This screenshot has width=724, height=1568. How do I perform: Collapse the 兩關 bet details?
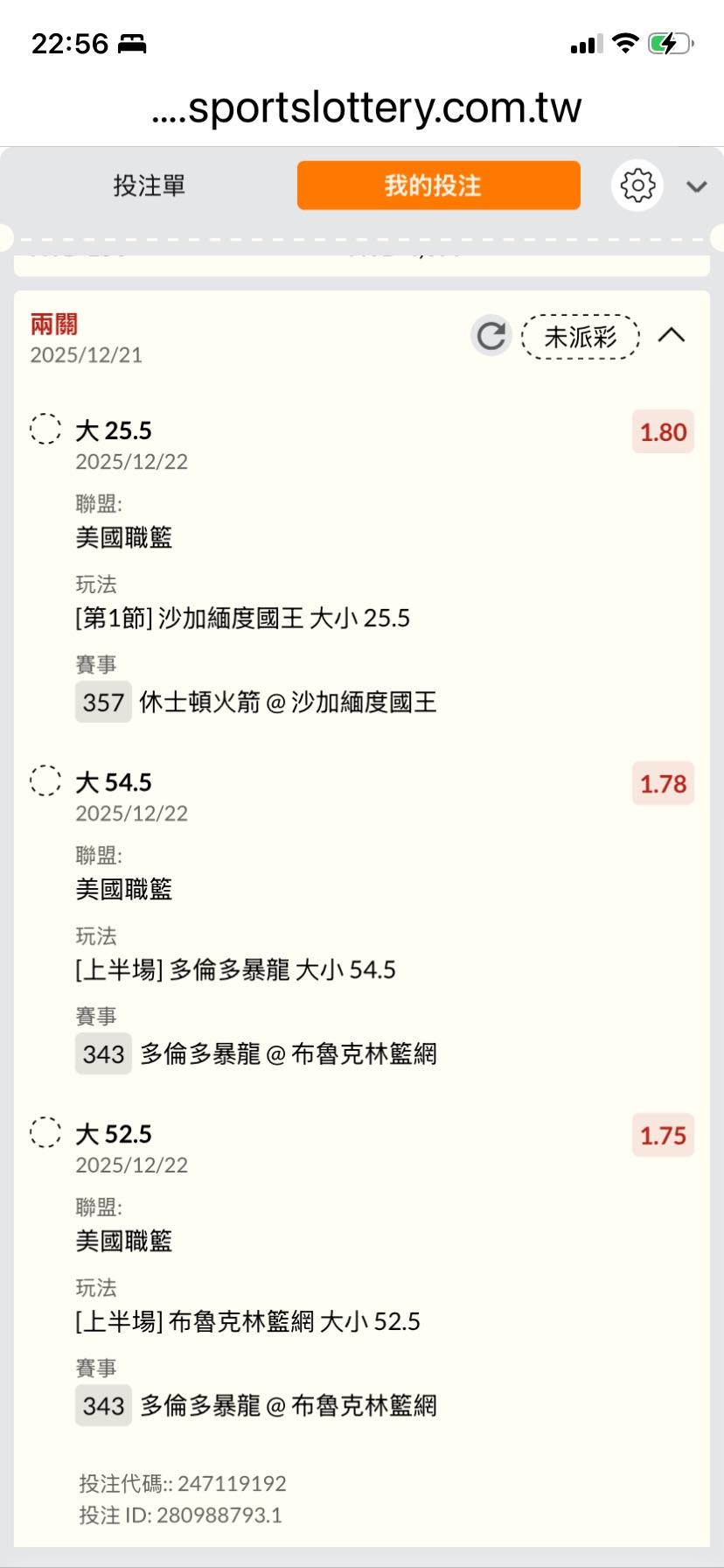[672, 335]
